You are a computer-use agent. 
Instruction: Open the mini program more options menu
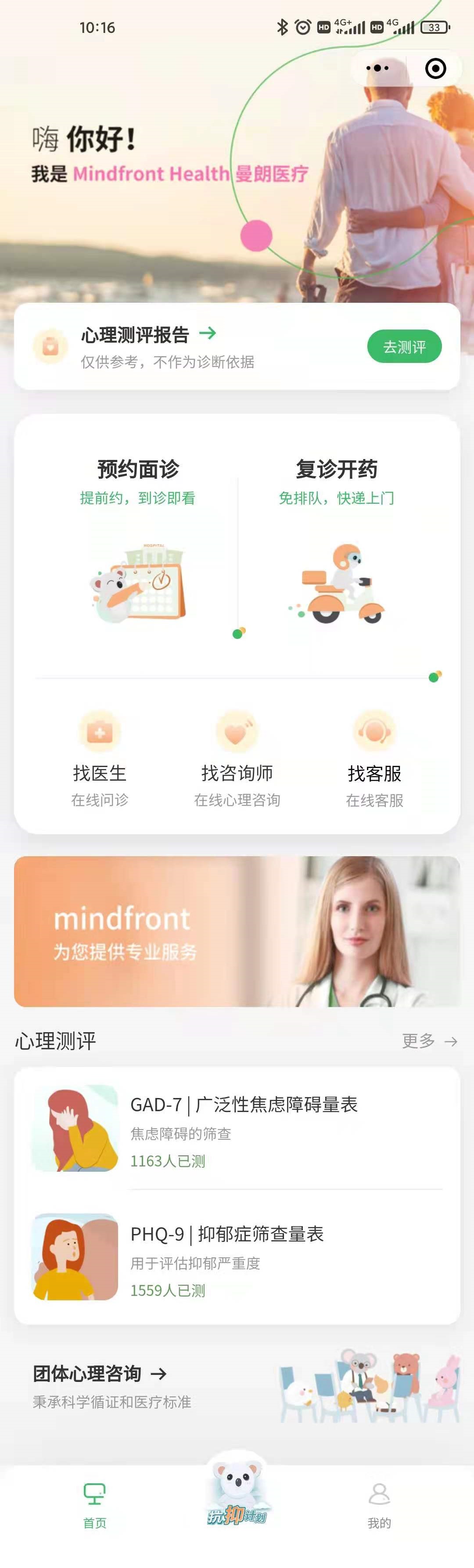point(377,68)
